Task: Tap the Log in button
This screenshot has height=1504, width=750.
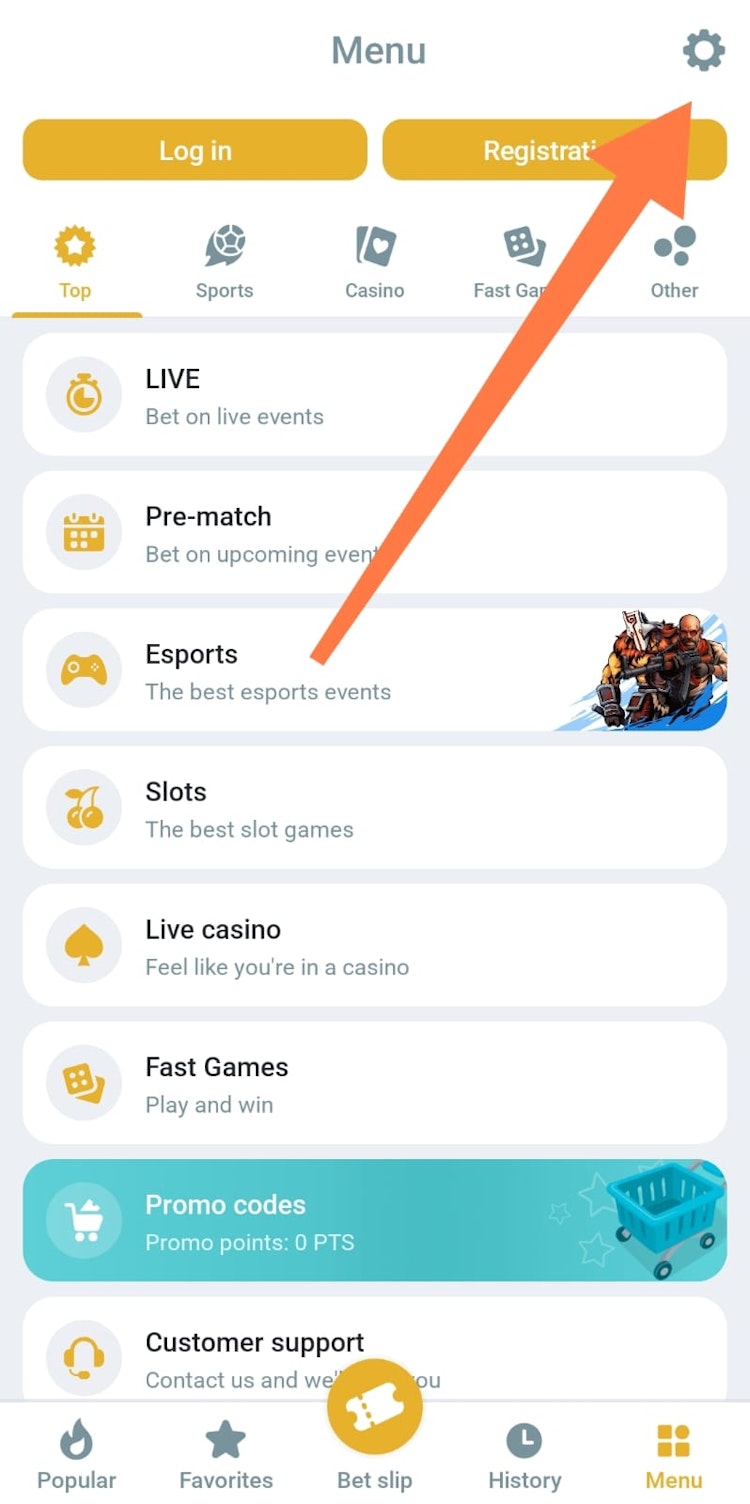Action: click(195, 150)
